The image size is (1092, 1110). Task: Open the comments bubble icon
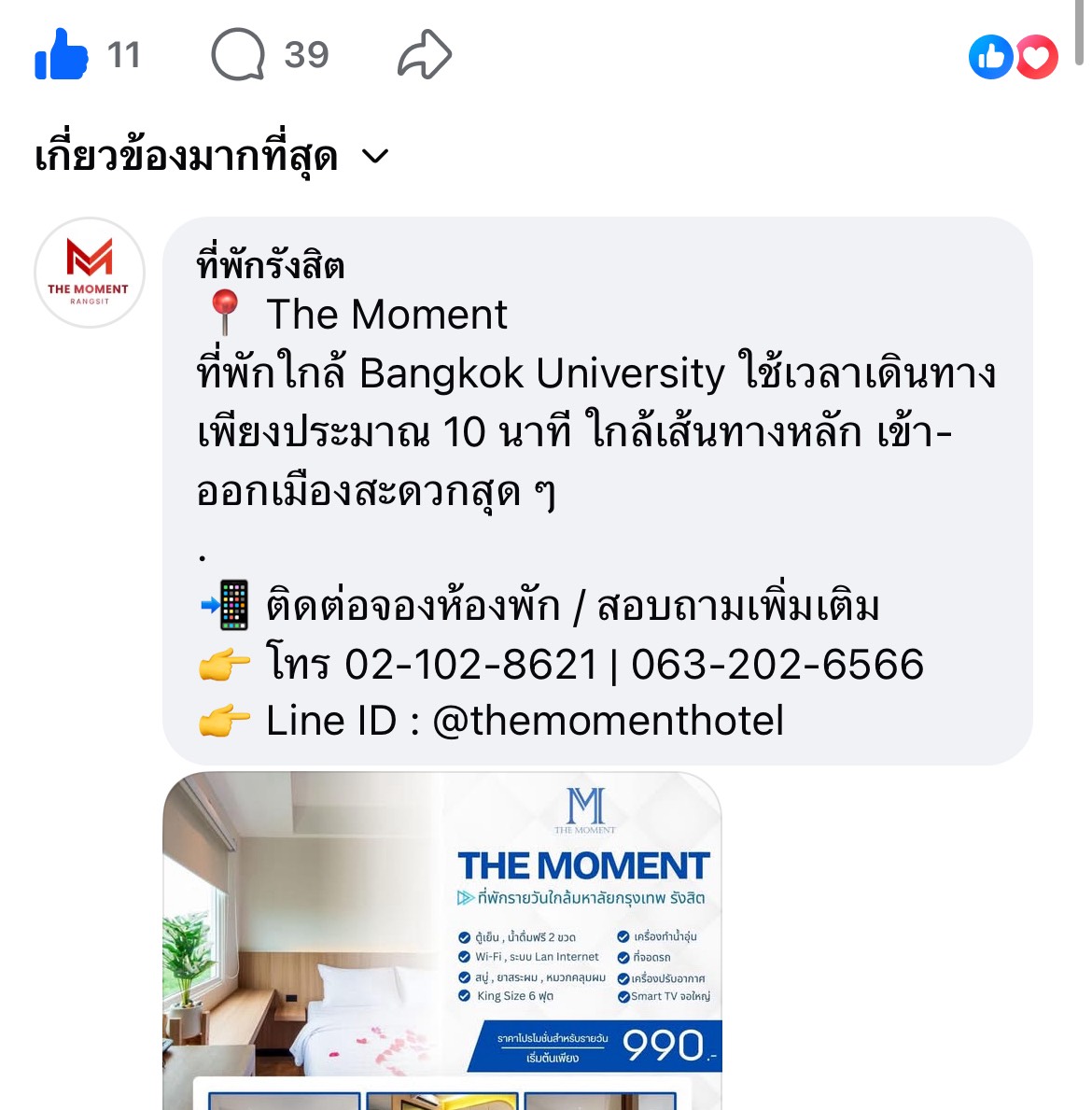pyautogui.click(x=238, y=55)
